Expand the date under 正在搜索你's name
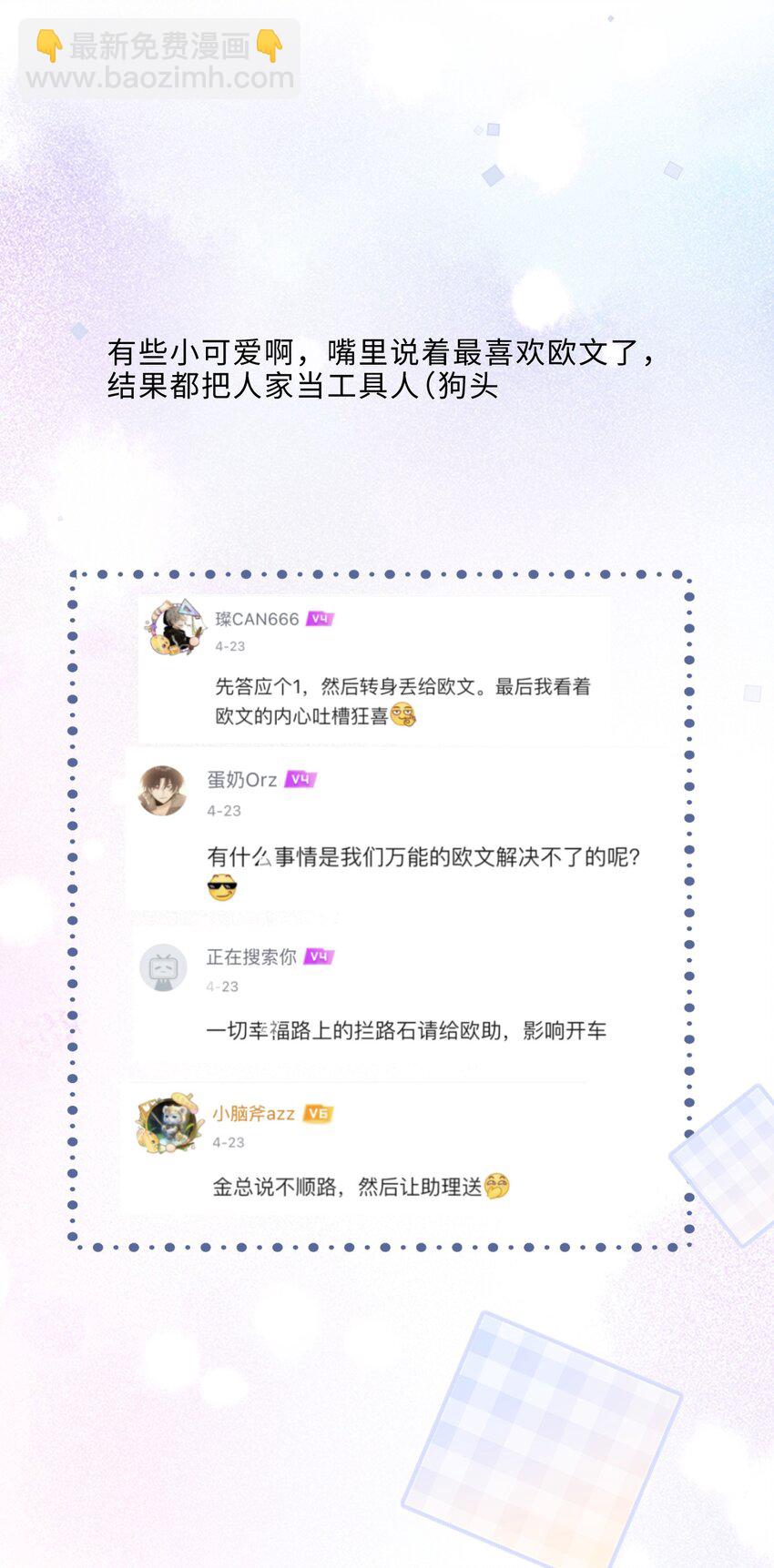The width and height of the screenshot is (774, 1568). [x=222, y=986]
